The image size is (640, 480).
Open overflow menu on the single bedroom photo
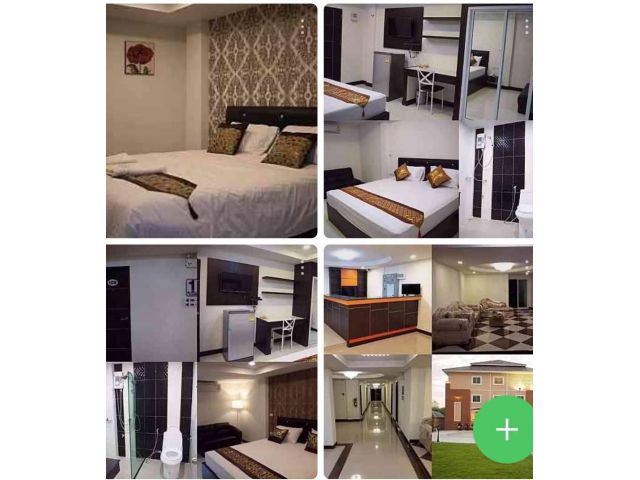[x=302, y=25]
